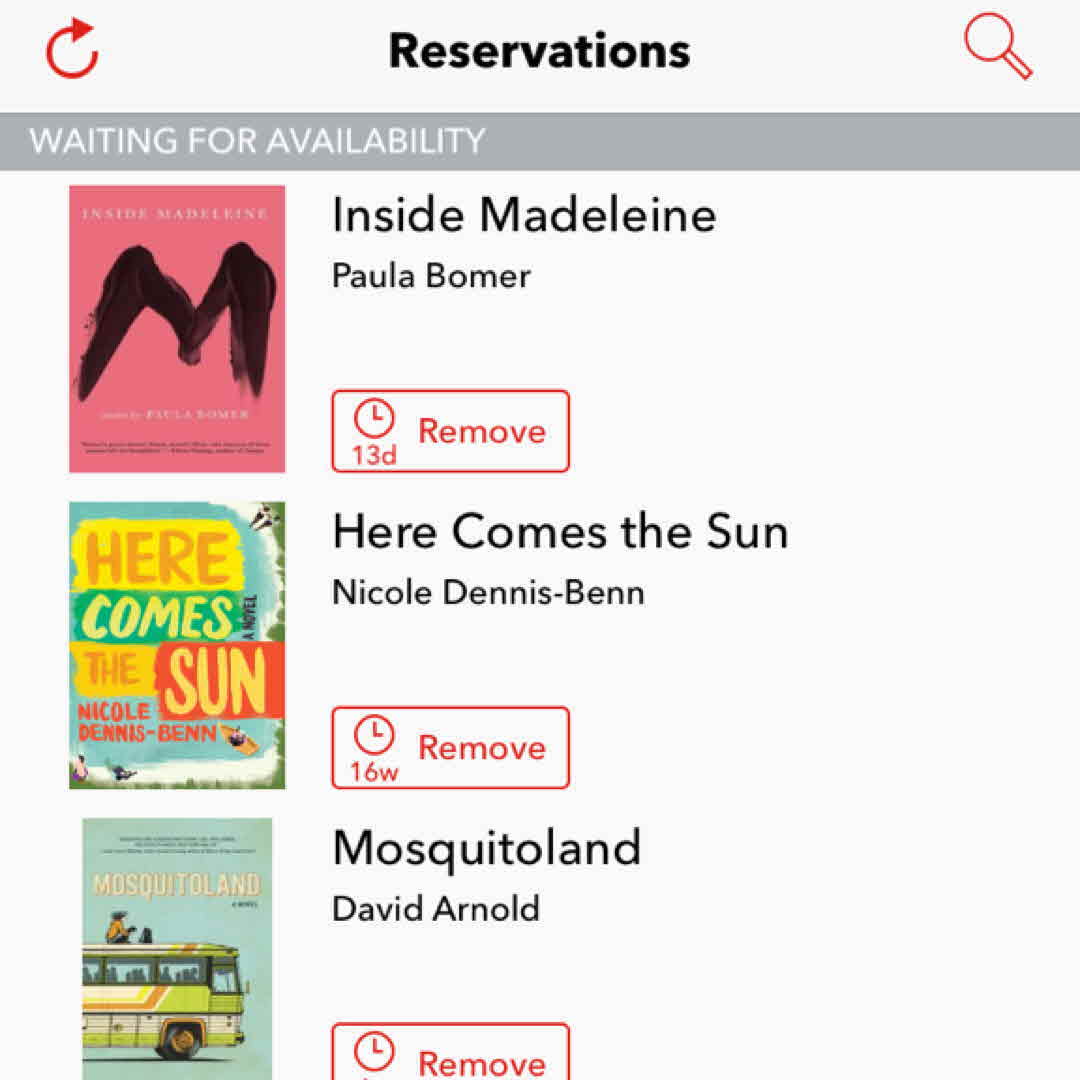The height and width of the screenshot is (1080, 1080).
Task: Open the search magnifier
Action: pos(997,48)
